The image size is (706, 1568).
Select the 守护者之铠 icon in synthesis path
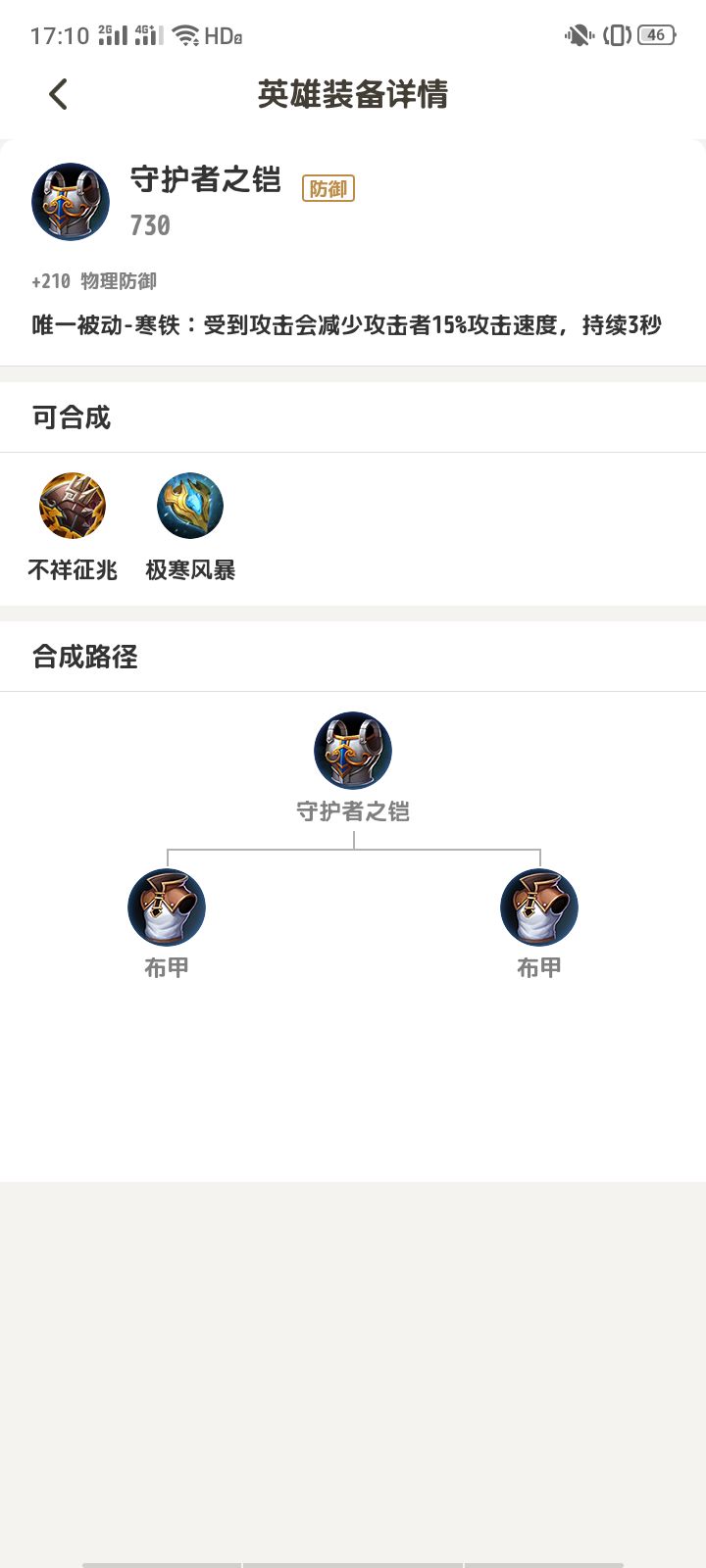[352, 750]
